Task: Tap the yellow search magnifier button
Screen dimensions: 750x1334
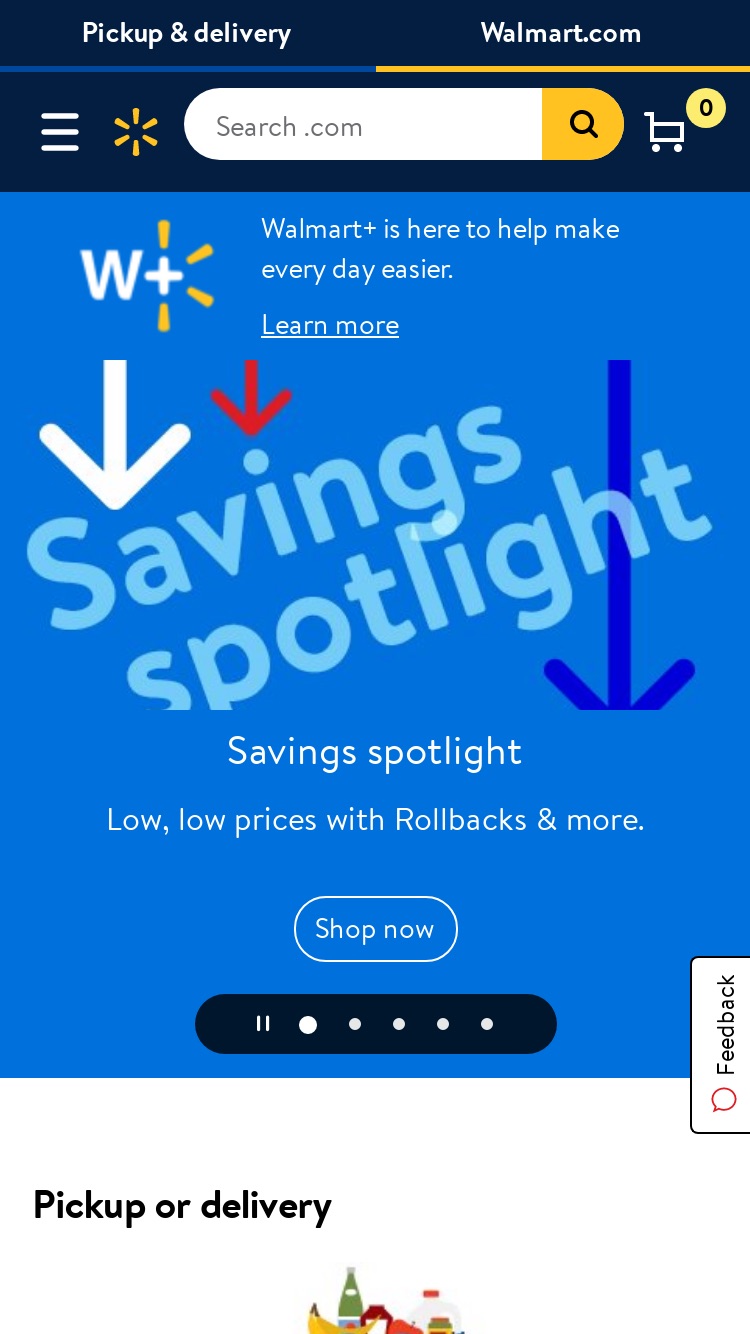Action: pyautogui.click(x=583, y=125)
